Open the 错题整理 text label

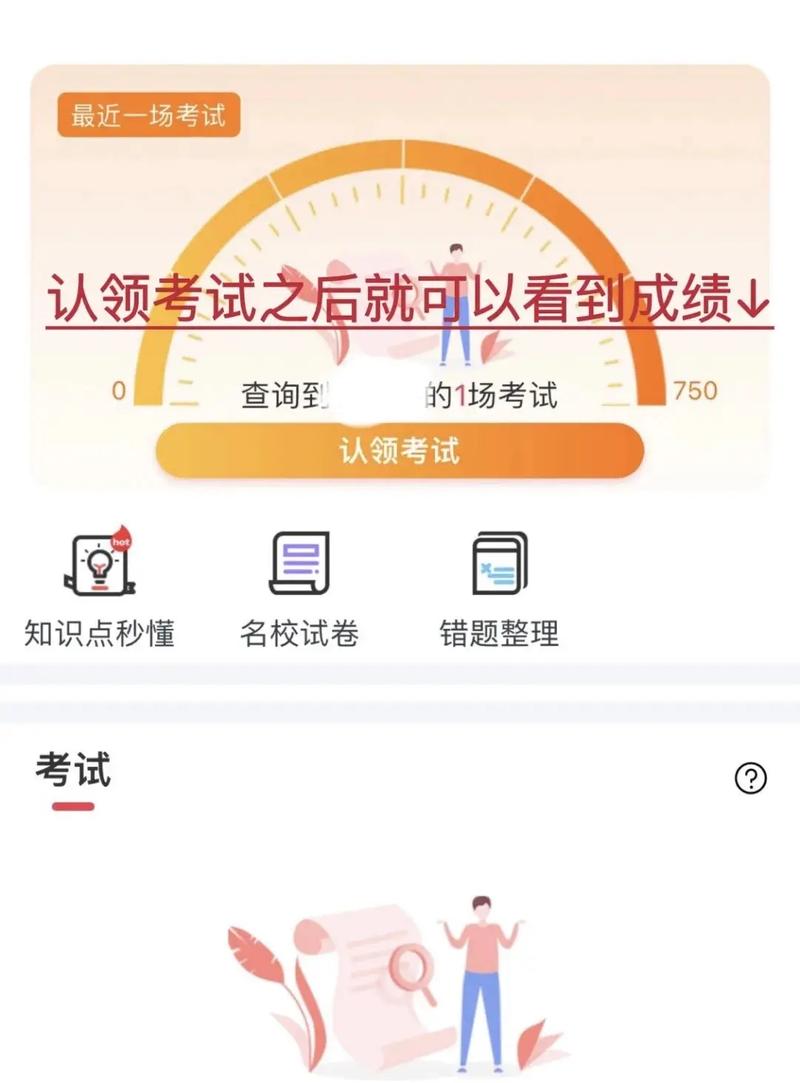[x=500, y=630]
